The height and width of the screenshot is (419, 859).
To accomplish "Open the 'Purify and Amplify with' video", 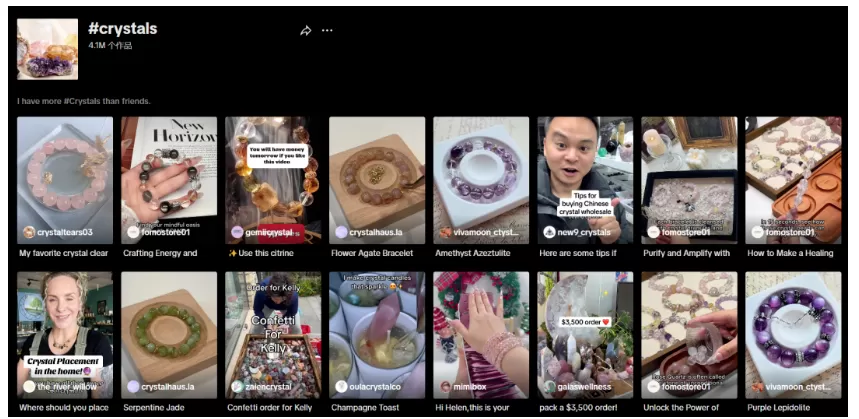I will 689,180.
